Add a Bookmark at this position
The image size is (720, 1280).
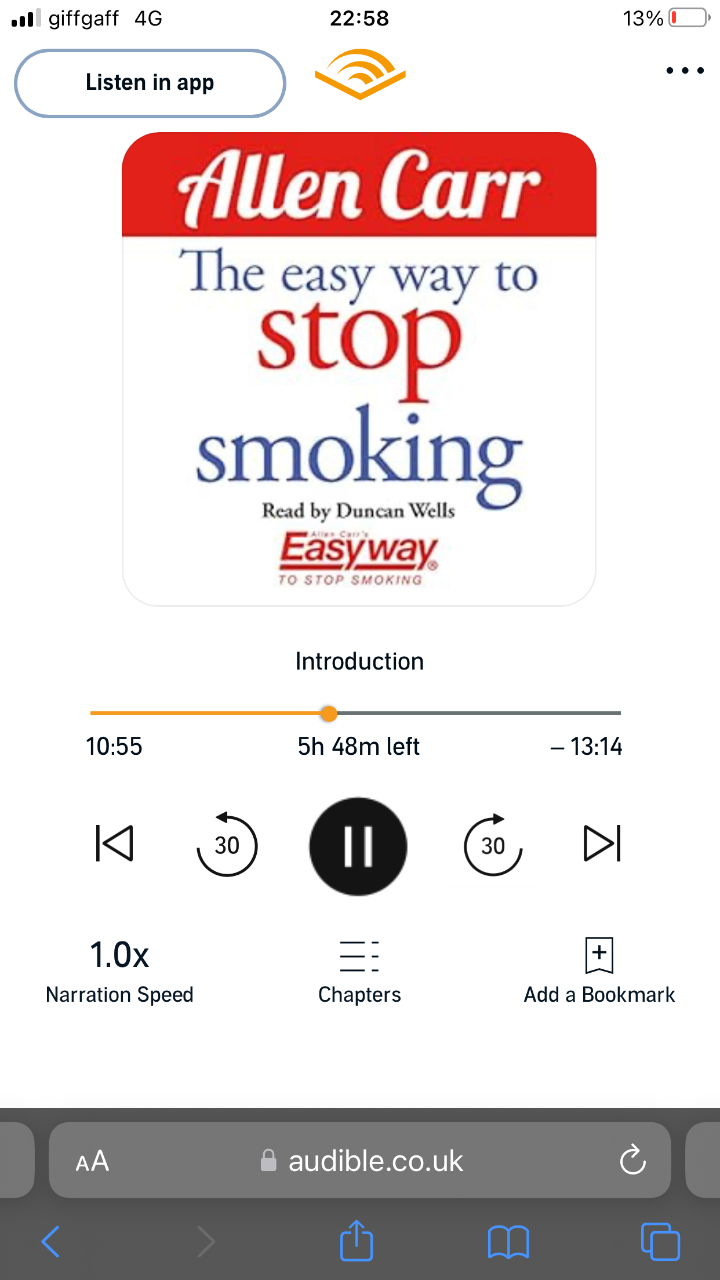click(x=599, y=971)
